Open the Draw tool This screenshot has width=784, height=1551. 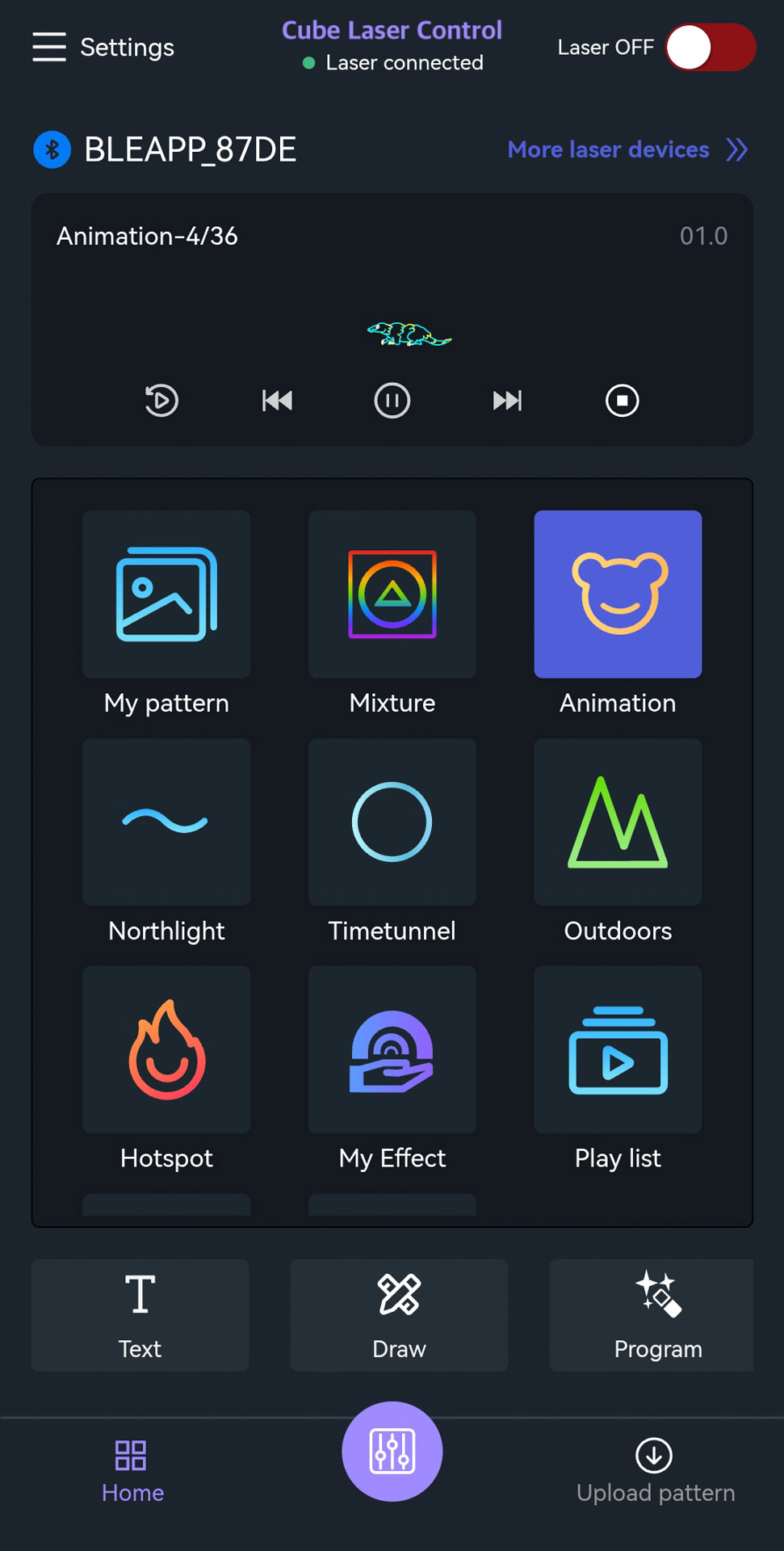[x=399, y=1315]
